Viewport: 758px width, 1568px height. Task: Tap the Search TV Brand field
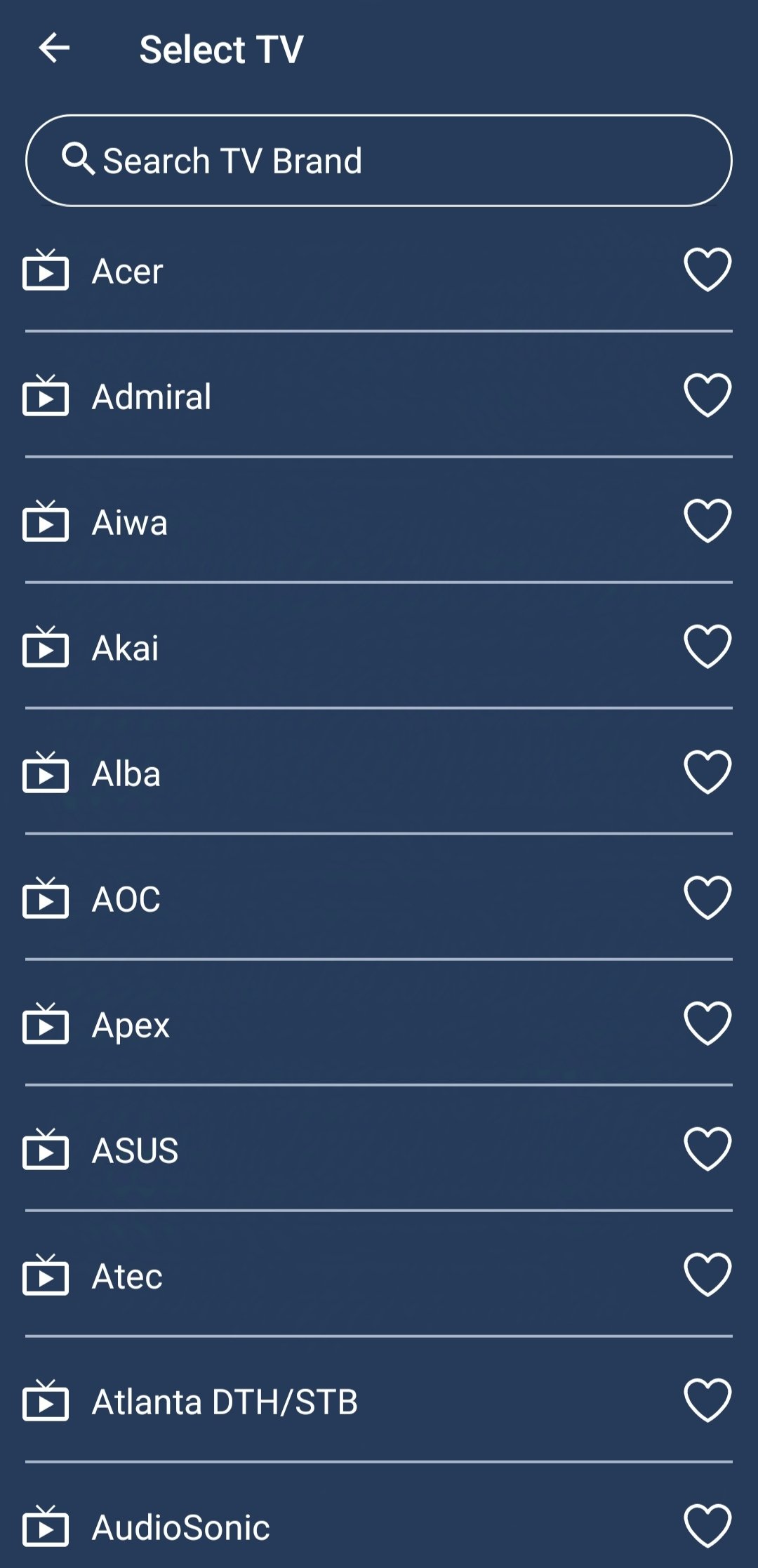(379, 161)
